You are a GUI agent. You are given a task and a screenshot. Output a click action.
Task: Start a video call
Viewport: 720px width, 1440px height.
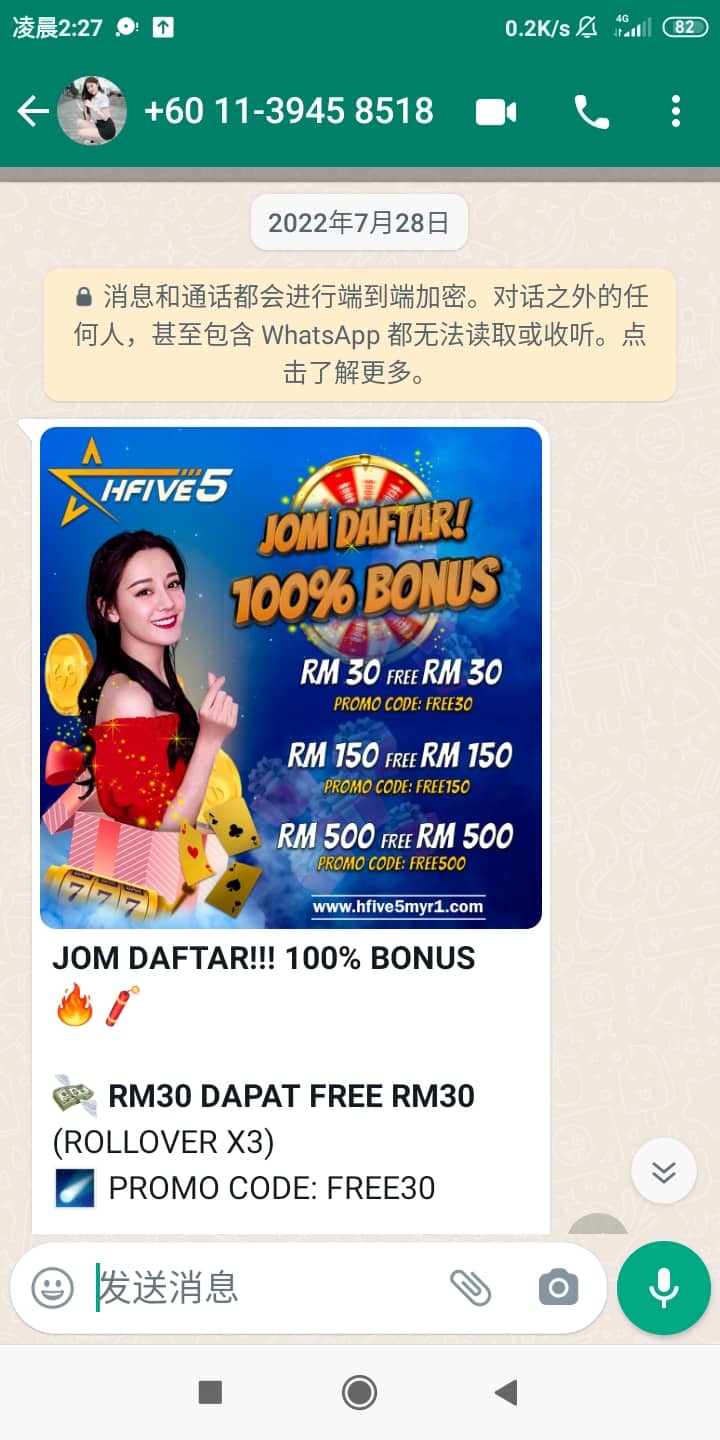(x=496, y=112)
